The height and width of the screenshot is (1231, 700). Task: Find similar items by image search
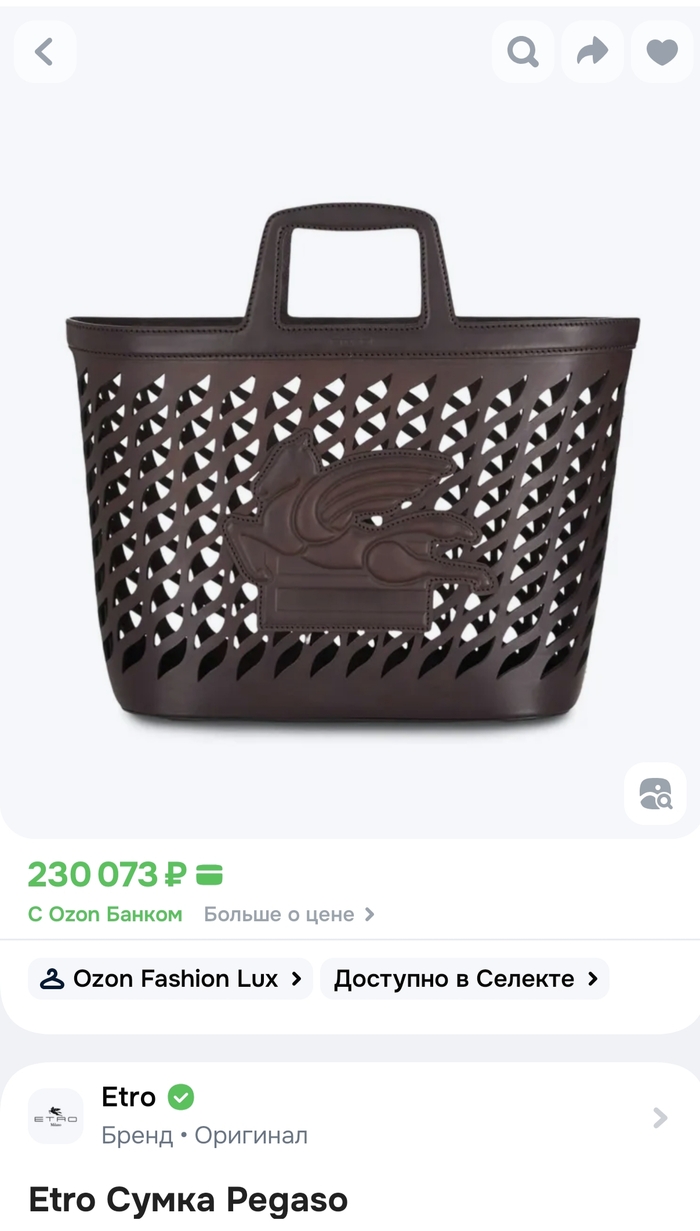[x=655, y=793]
